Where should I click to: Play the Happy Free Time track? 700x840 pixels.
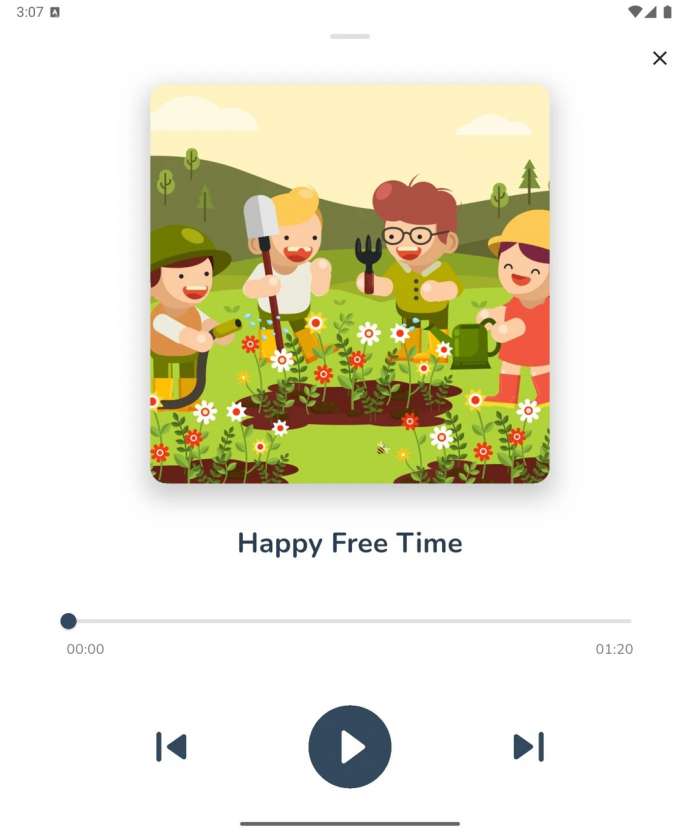pyautogui.click(x=350, y=747)
